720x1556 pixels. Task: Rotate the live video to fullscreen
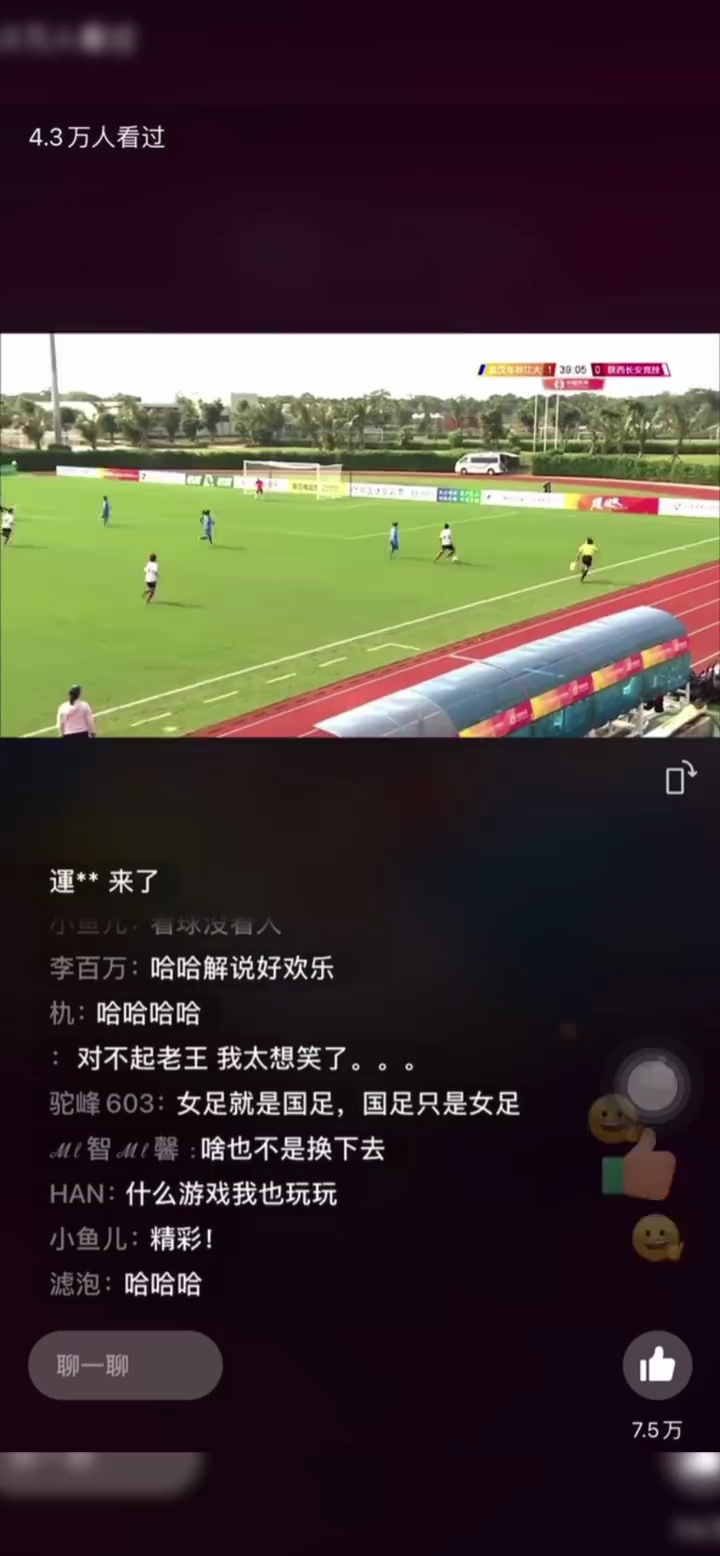tap(680, 778)
